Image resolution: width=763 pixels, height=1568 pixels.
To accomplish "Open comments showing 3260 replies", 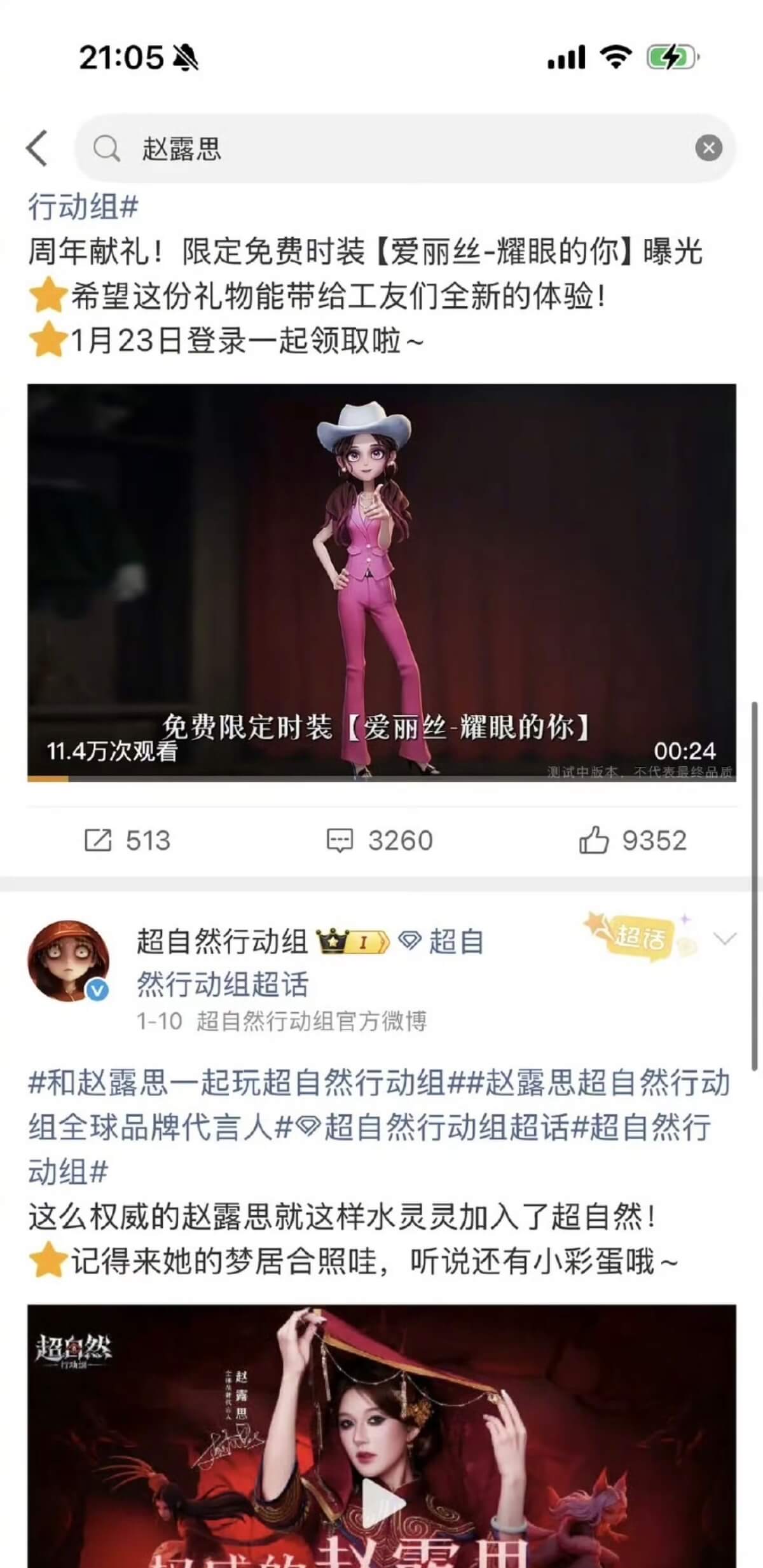I will 380,840.
